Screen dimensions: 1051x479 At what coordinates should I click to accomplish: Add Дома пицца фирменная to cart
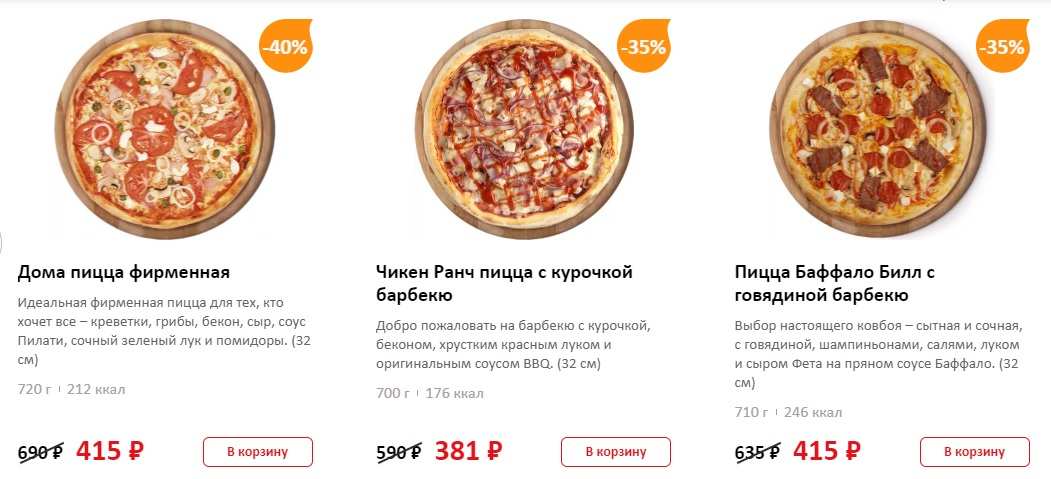(x=257, y=452)
